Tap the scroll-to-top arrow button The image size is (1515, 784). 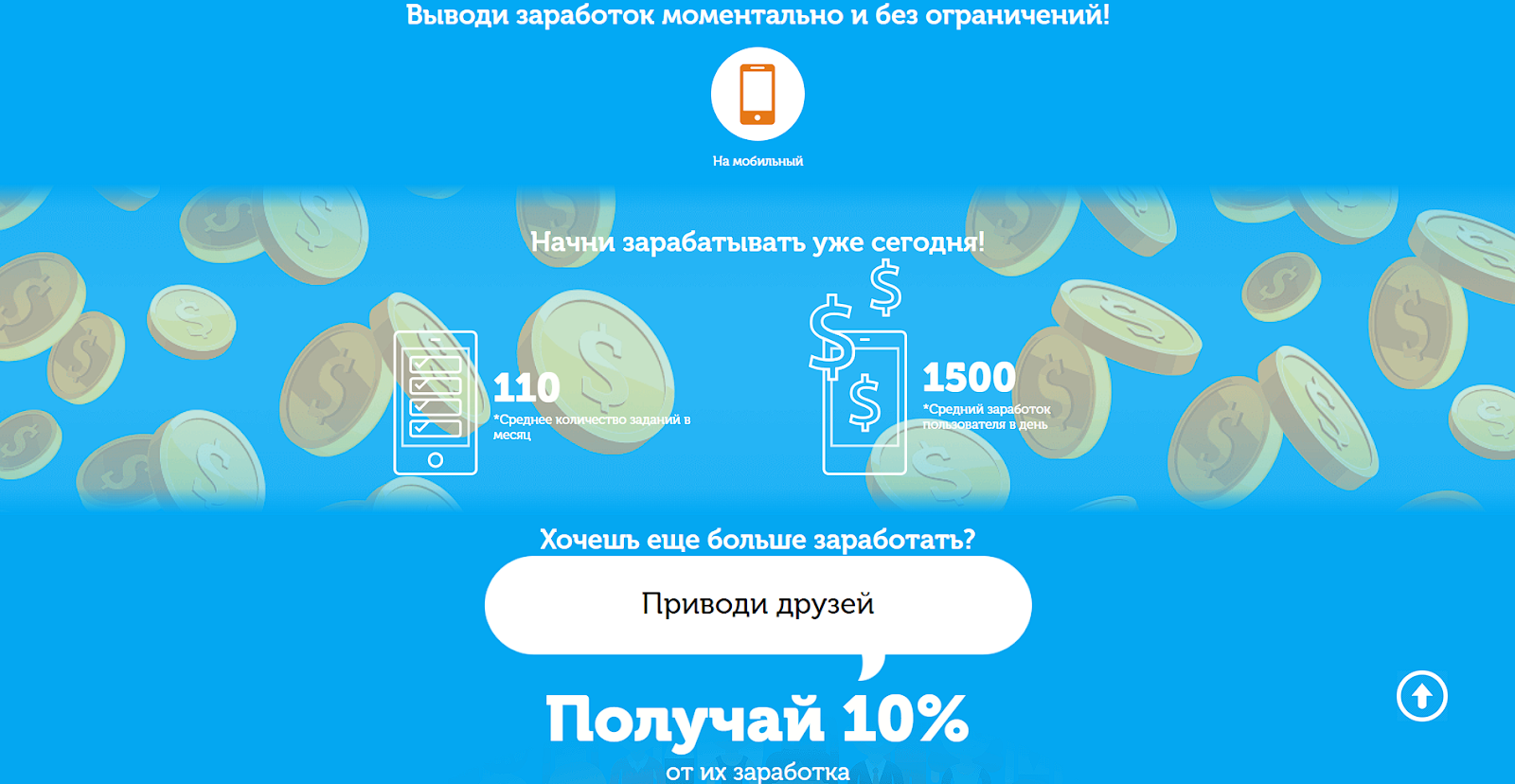pyautogui.click(x=1421, y=696)
